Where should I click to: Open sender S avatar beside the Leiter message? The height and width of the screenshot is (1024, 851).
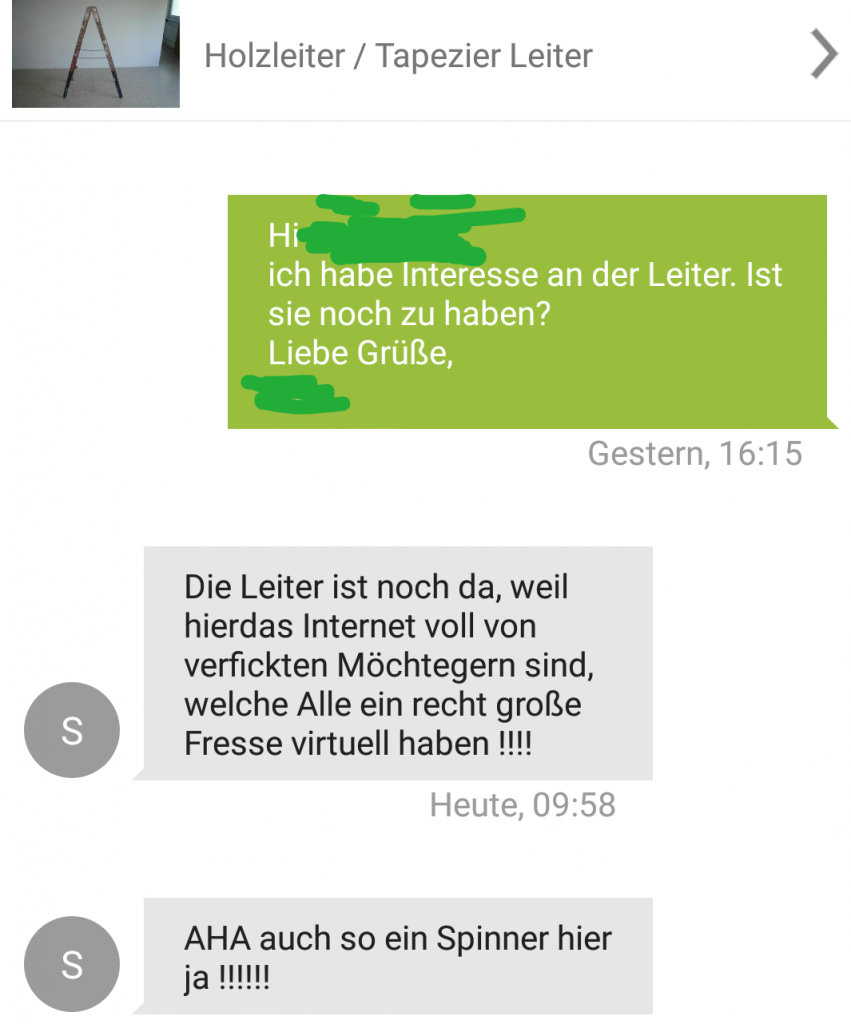click(x=72, y=730)
